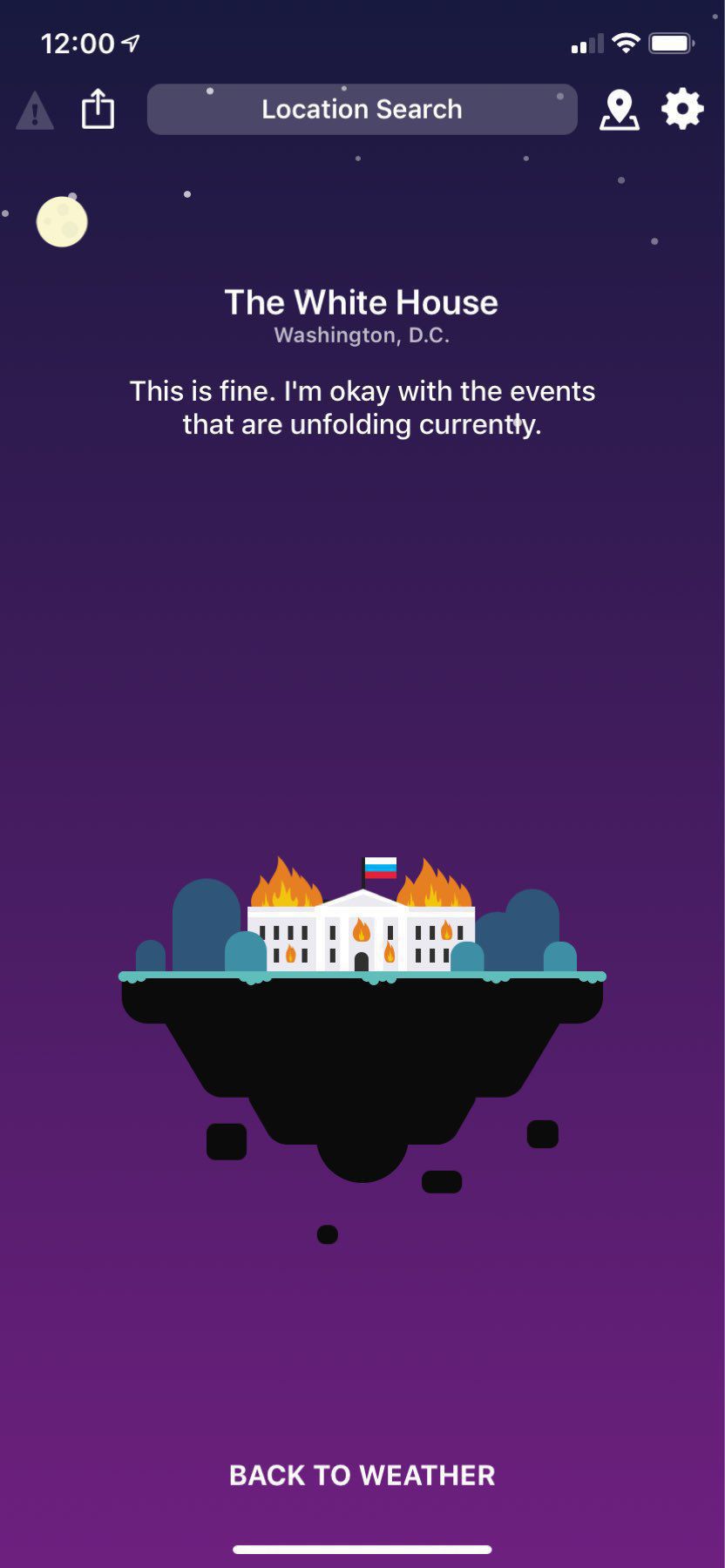This screenshot has width=725, height=1568.
Task: Share this screen via share icon
Action: 98,110
